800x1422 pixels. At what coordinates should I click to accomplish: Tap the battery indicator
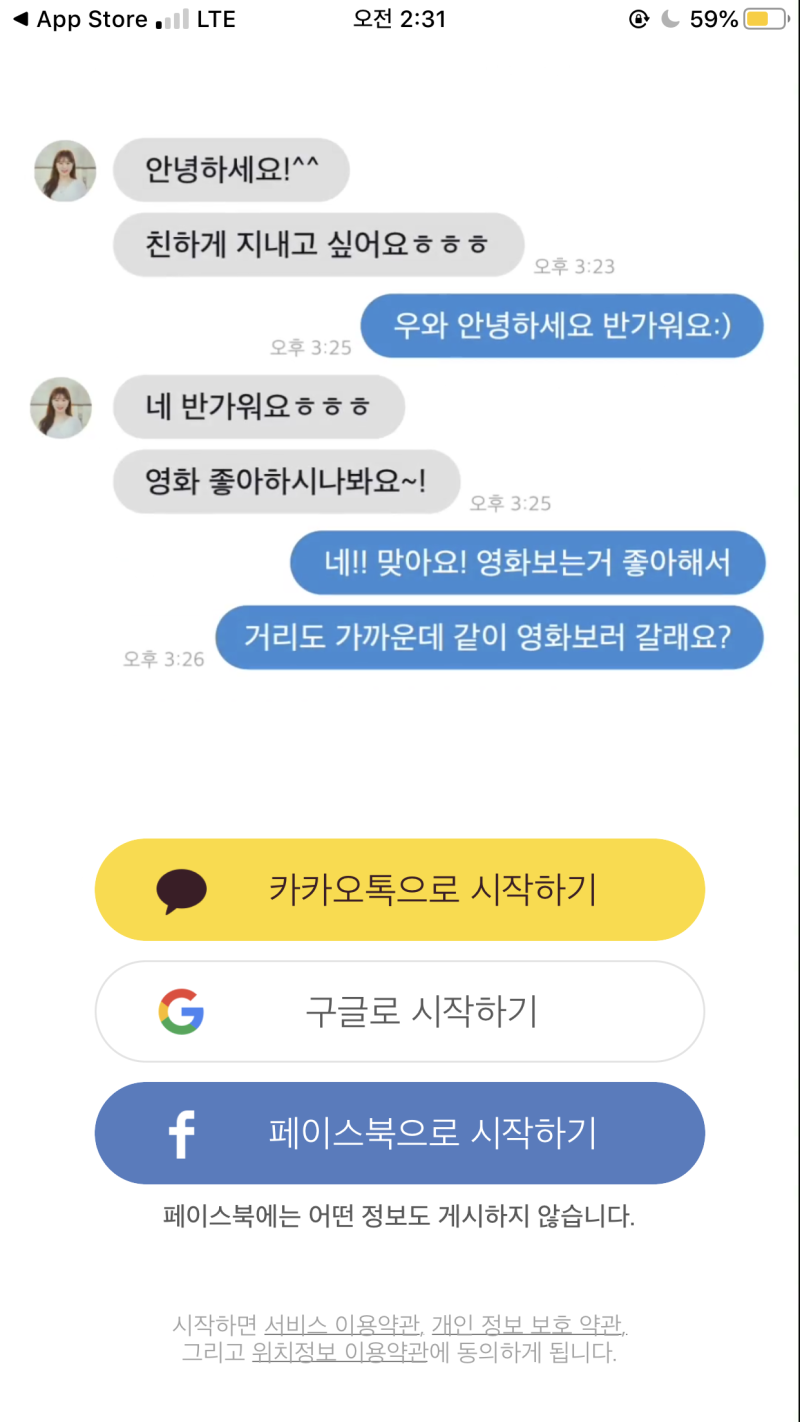pyautogui.click(x=764, y=18)
